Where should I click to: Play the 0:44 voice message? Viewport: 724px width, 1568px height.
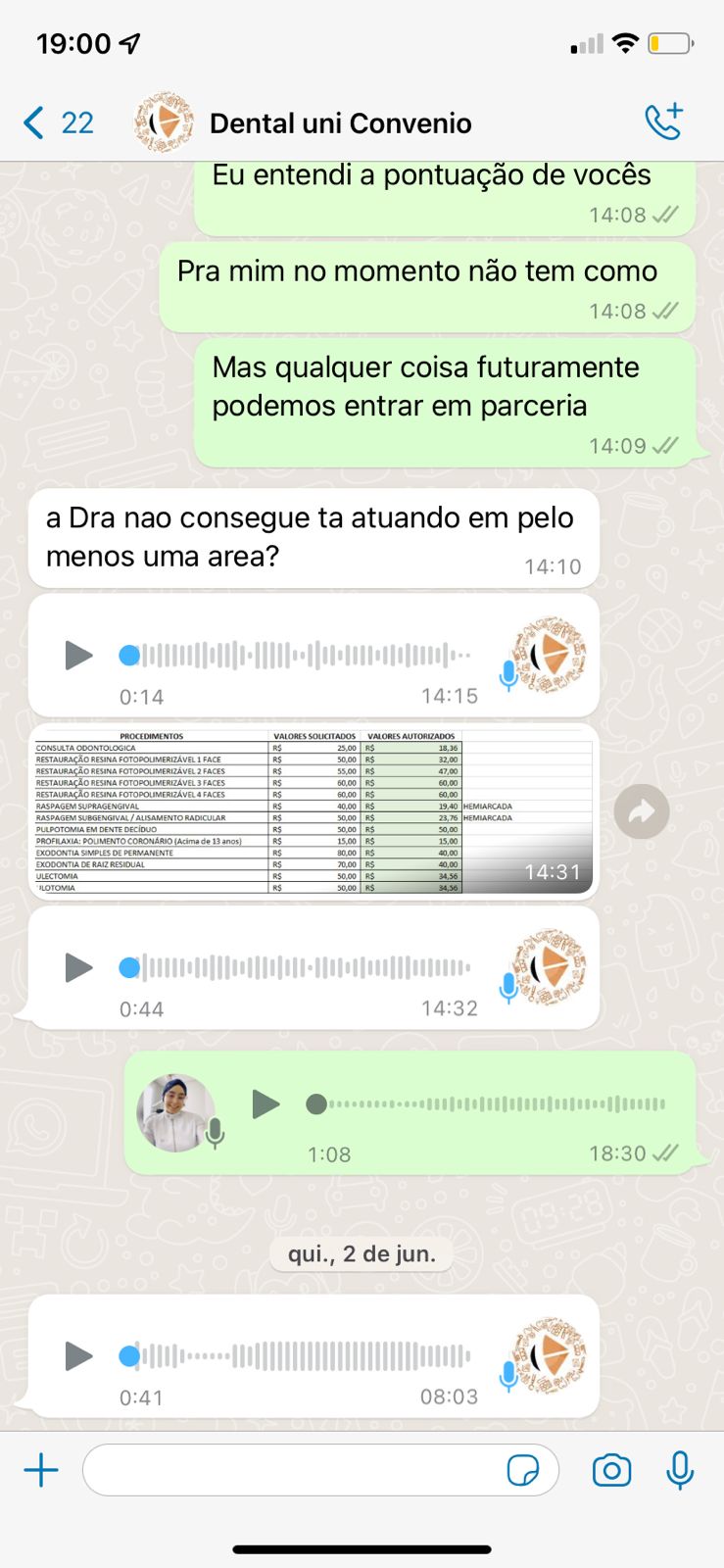coord(77,967)
